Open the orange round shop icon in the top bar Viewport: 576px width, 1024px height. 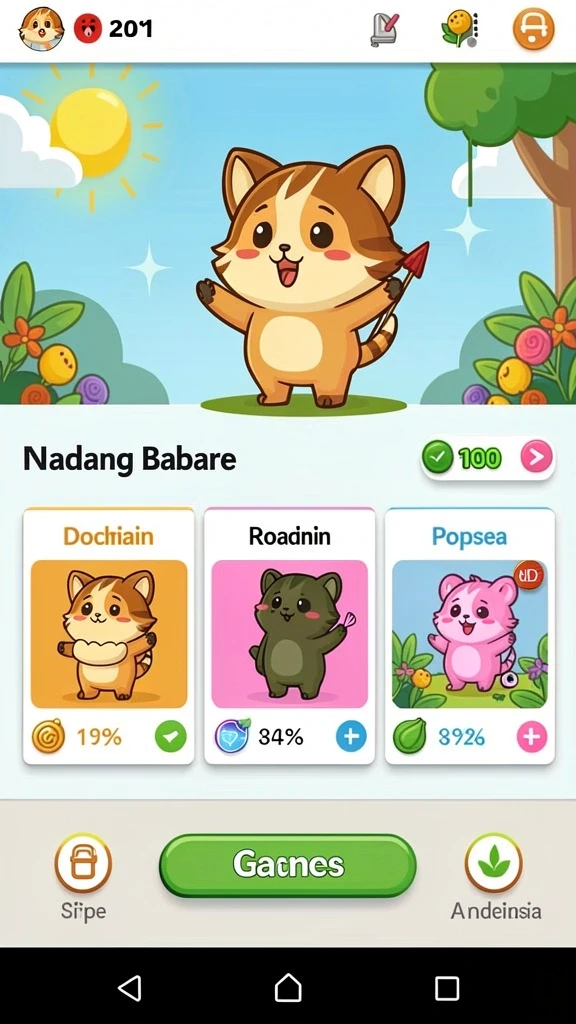point(534,29)
